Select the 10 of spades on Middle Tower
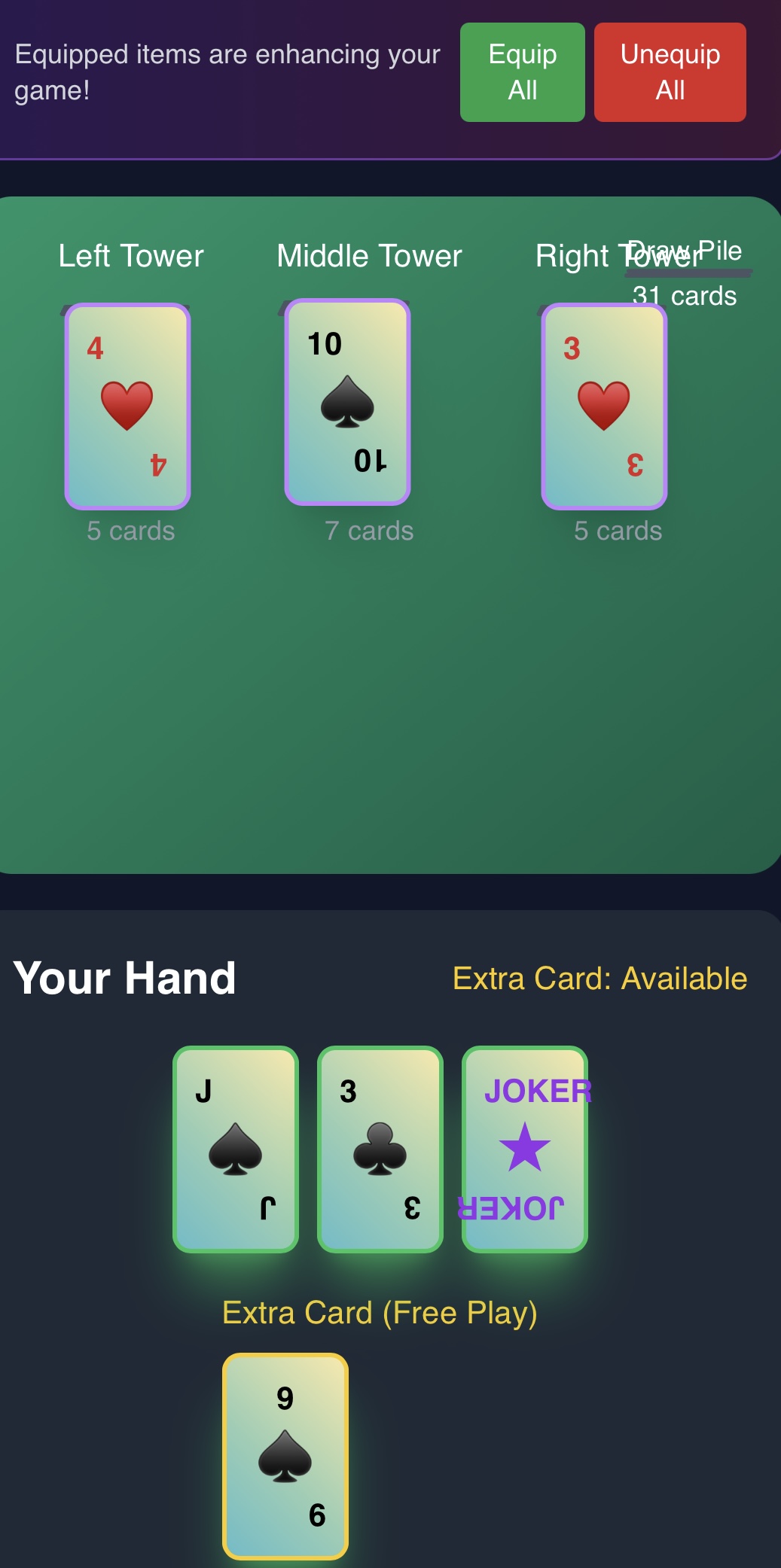 tap(347, 402)
